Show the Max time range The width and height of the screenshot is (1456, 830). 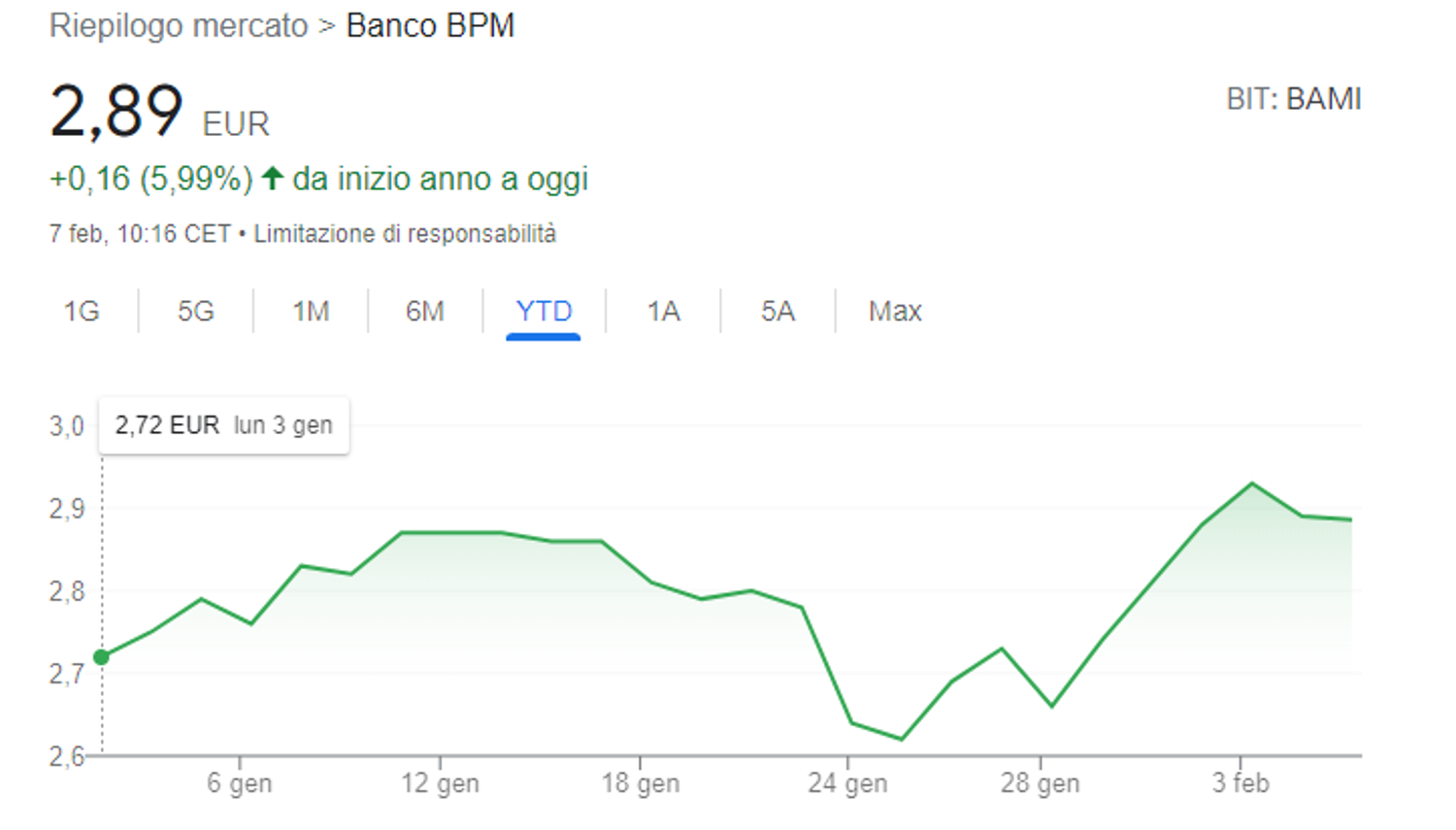894,312
